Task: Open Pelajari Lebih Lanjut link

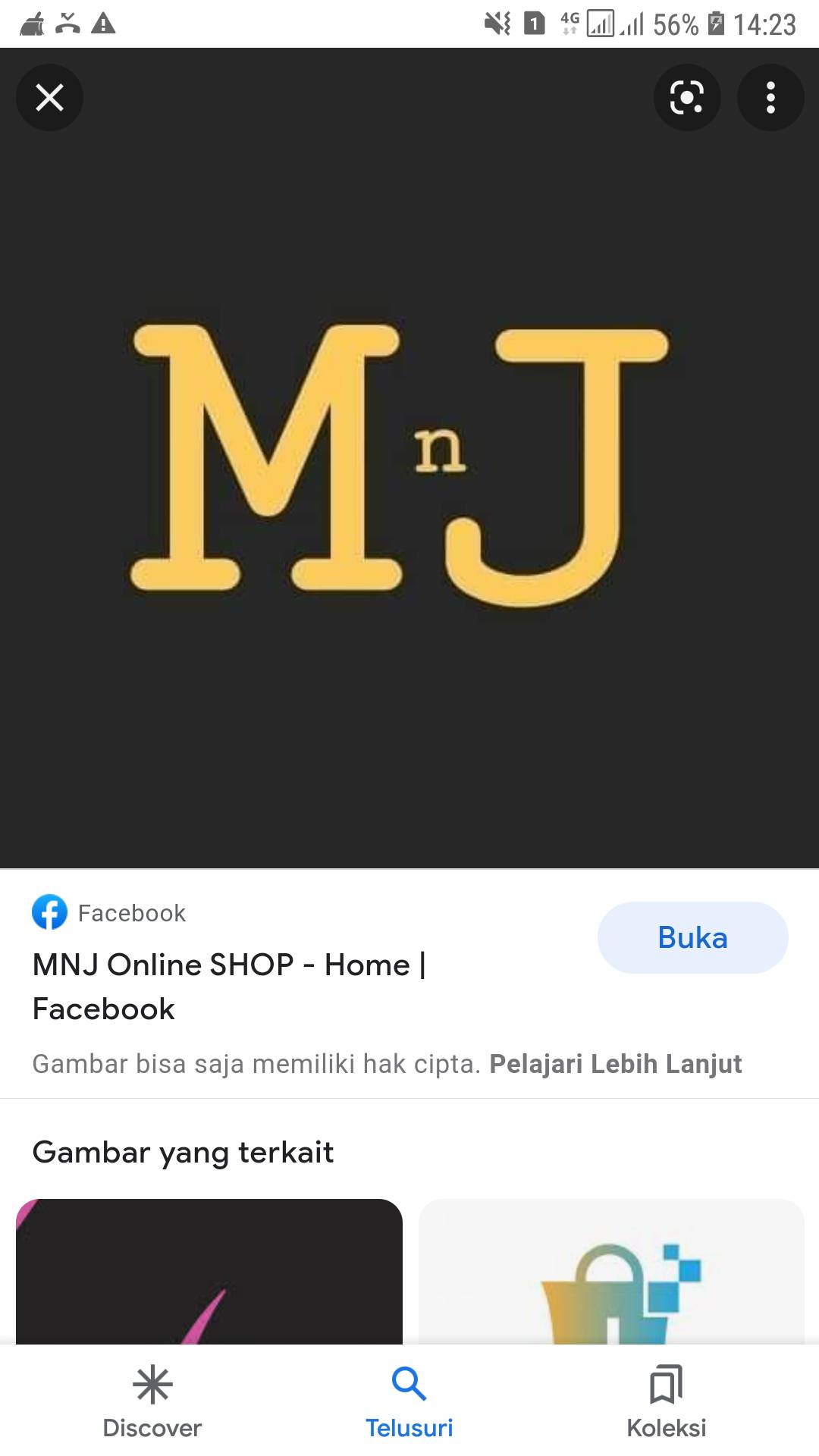Action: 616,1064
